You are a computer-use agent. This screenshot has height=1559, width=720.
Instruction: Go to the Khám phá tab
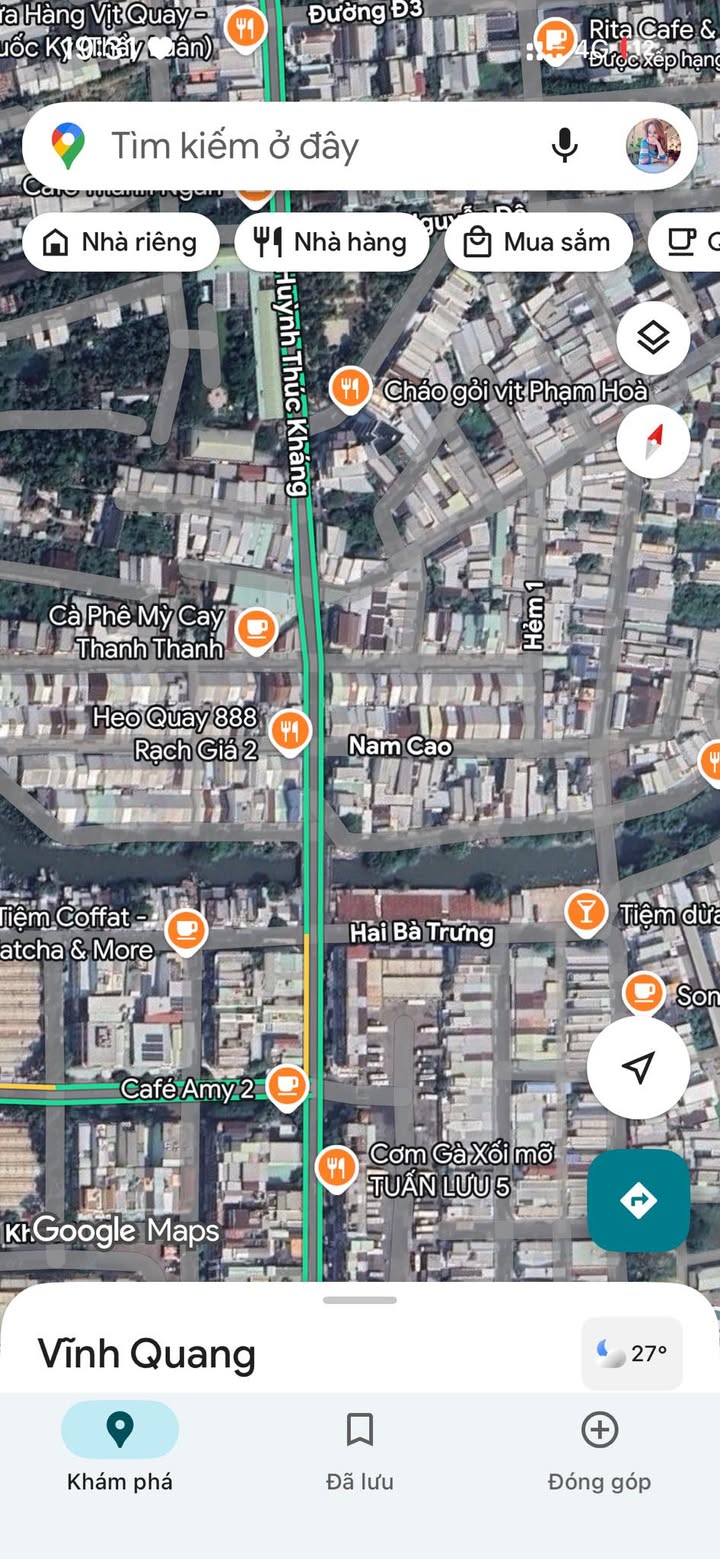[x=120, y=1450]
